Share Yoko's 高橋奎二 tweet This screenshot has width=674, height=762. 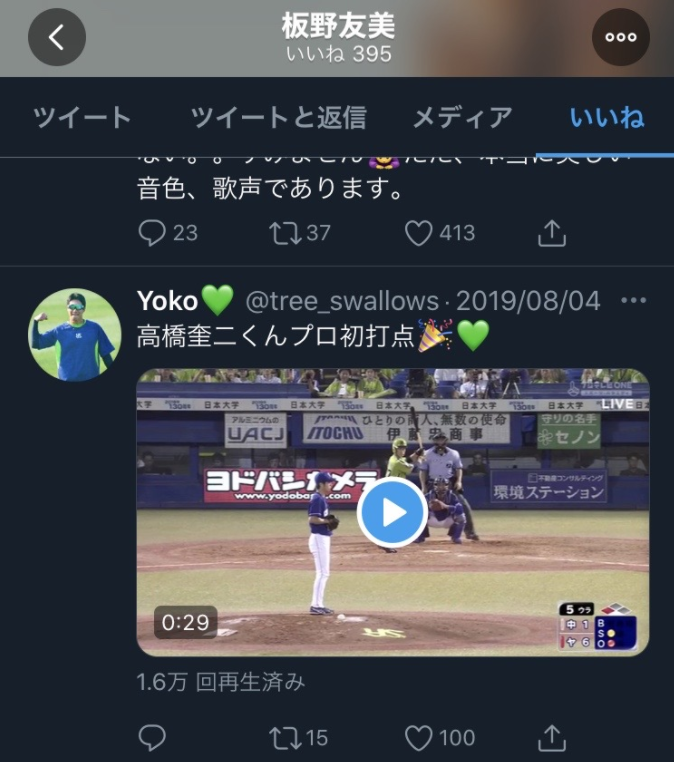tap(552, 738)
